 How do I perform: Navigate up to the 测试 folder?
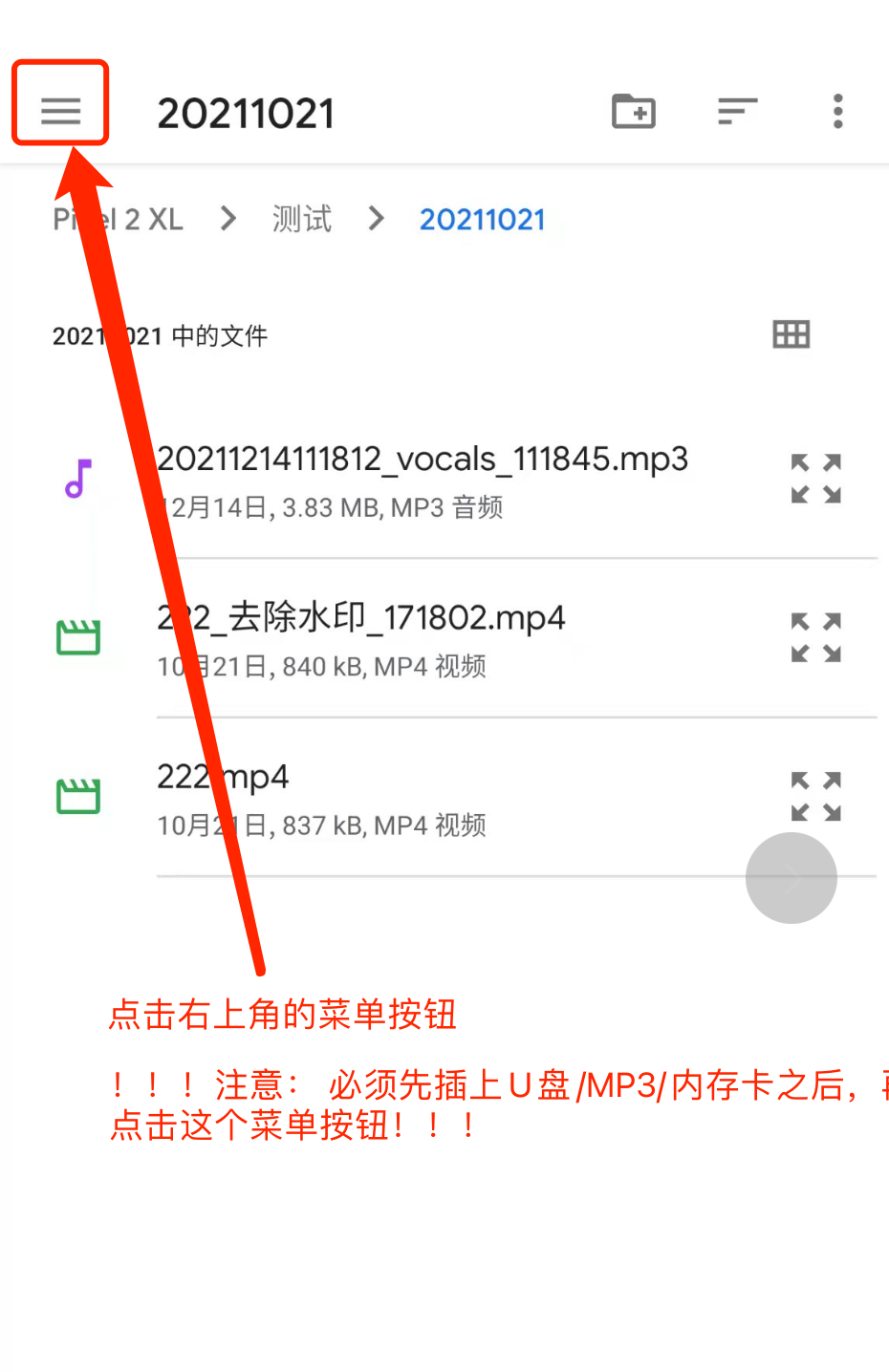click(301, 220)
